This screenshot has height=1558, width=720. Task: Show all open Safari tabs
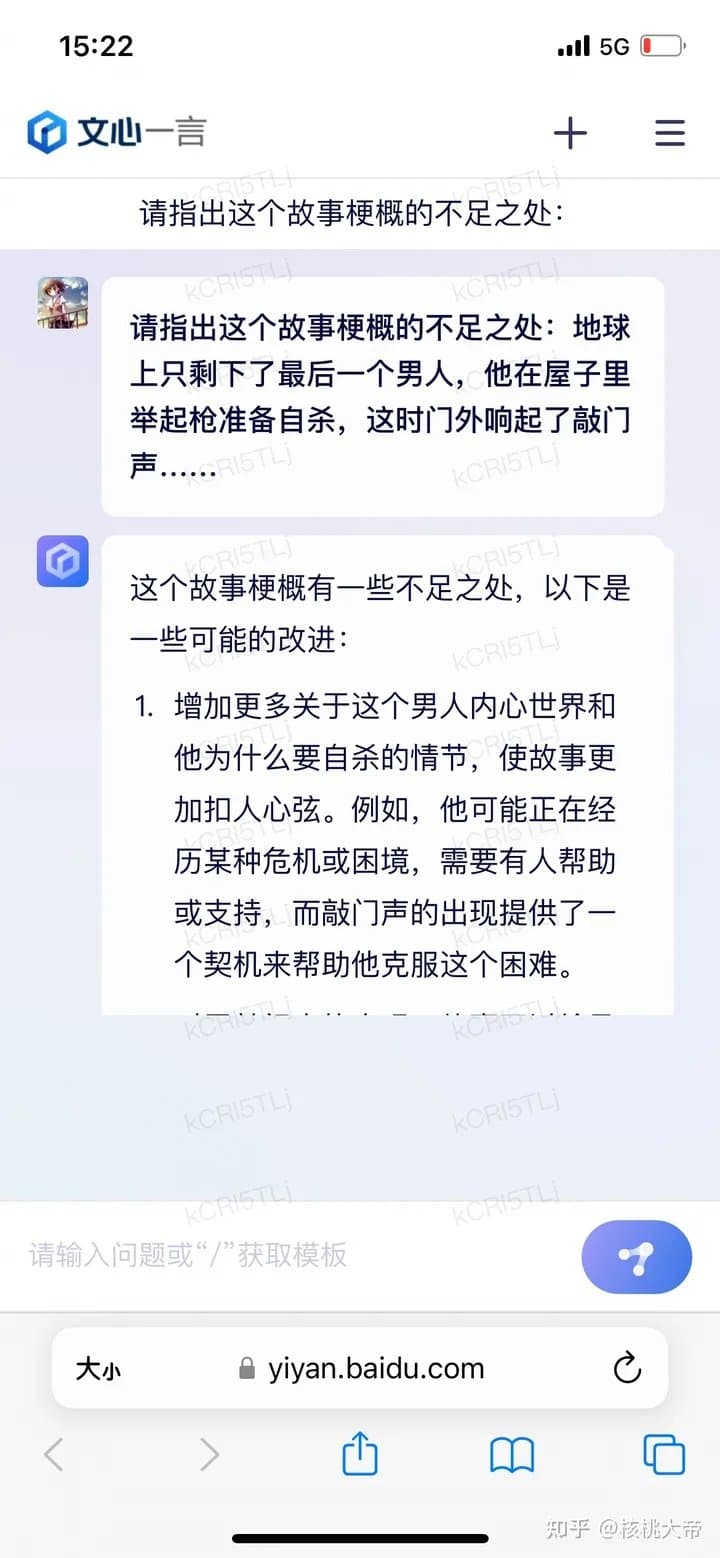(x=664, y=1455)
